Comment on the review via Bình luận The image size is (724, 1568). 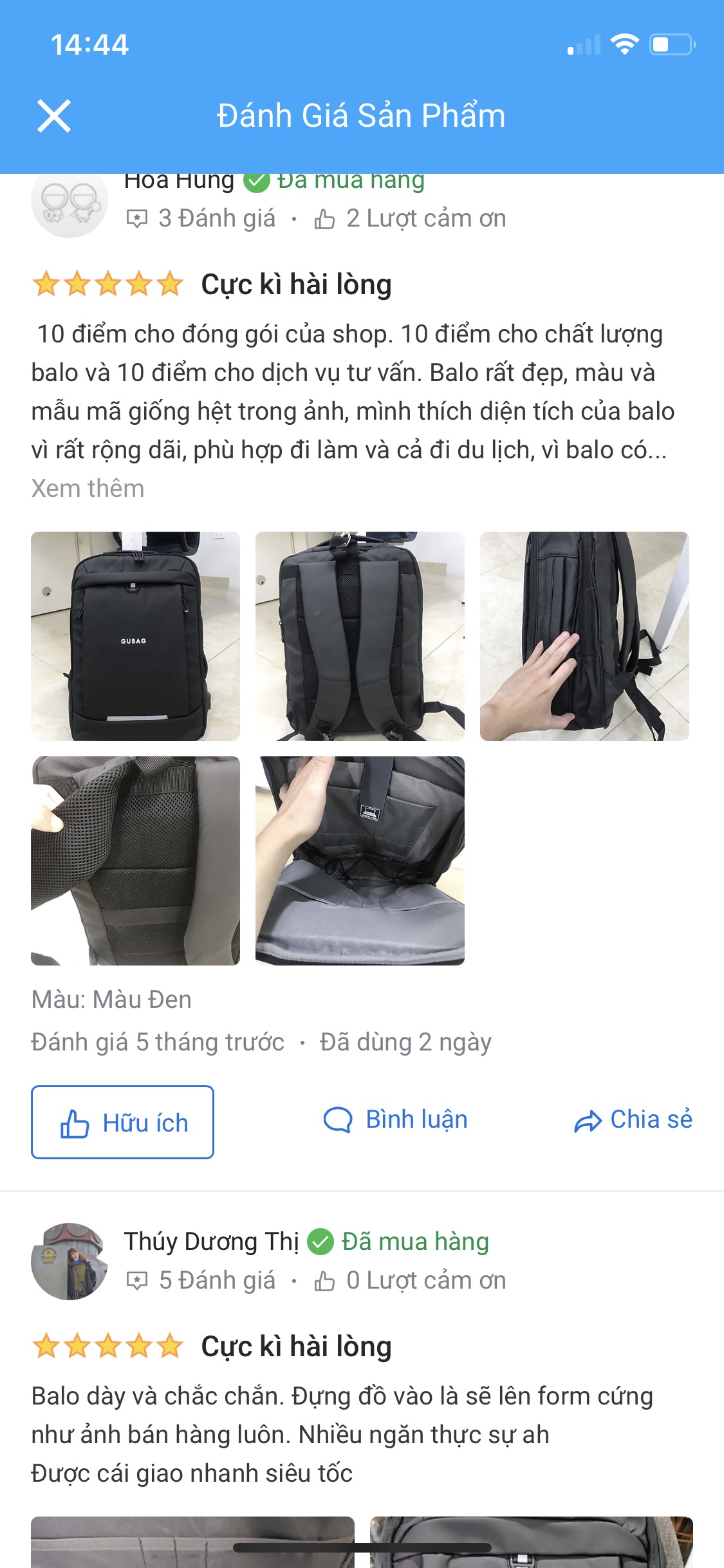click(395, 1120)
